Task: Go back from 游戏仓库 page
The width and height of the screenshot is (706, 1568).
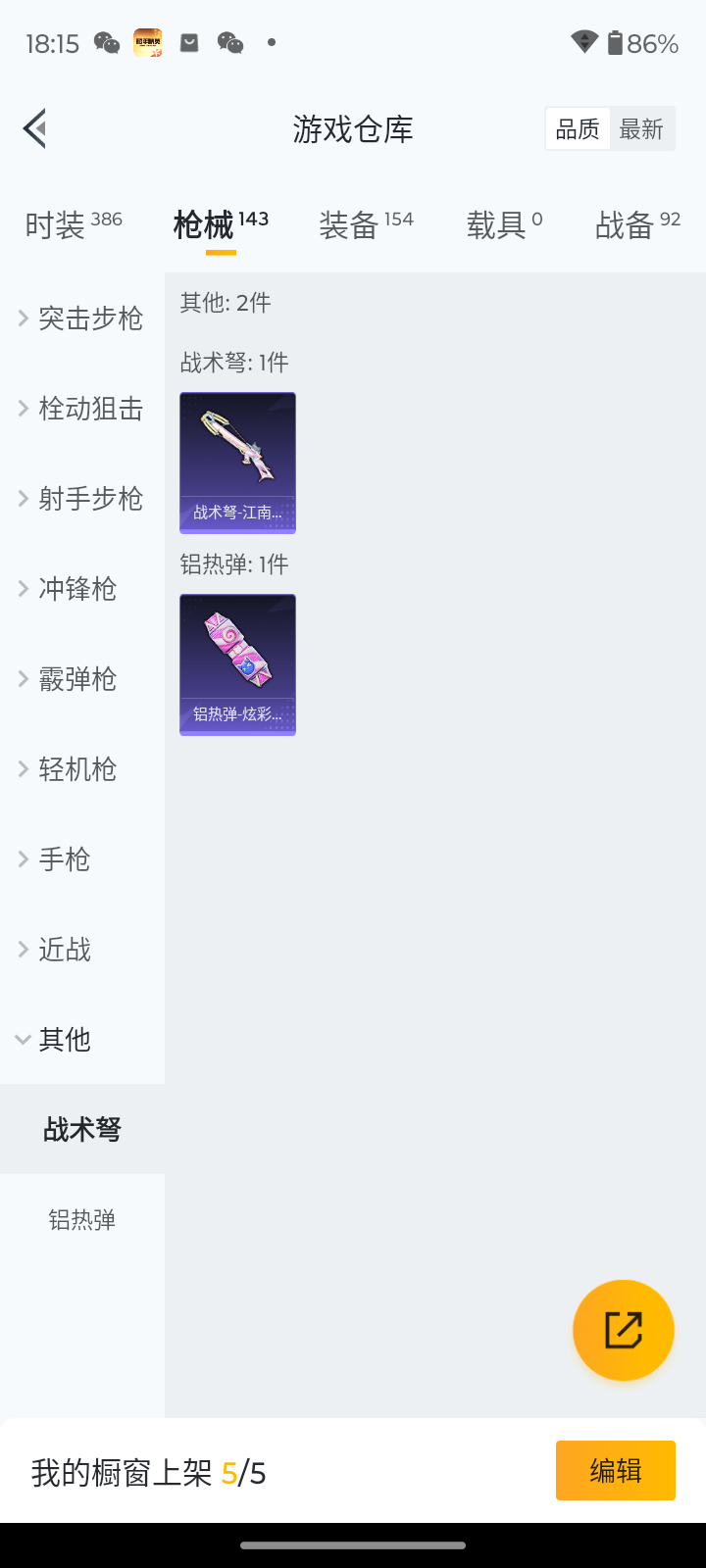Action: pyautogui.click(x=35, y=128)
